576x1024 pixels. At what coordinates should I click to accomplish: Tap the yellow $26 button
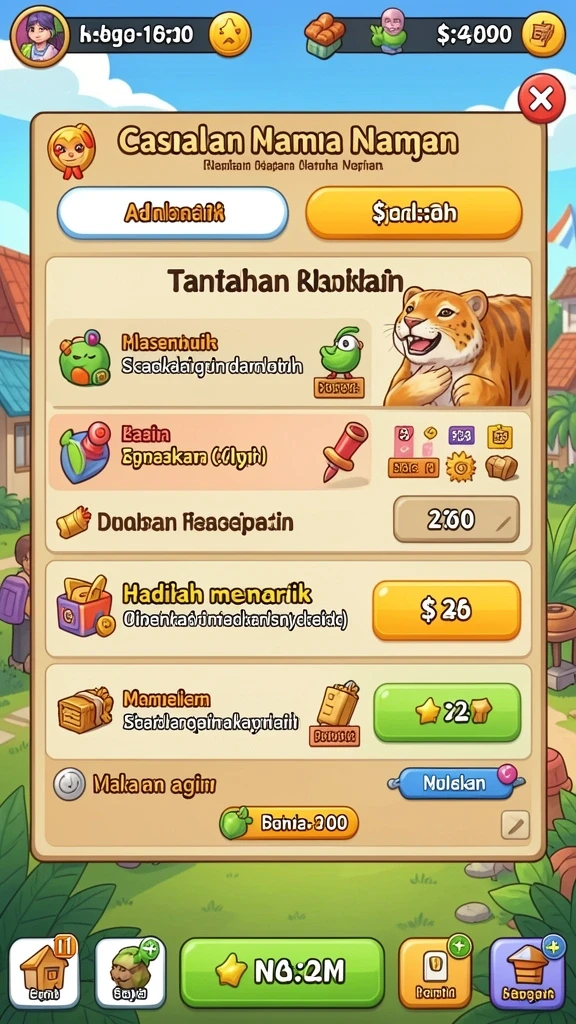pyautogui.click(x=447, y=610)
